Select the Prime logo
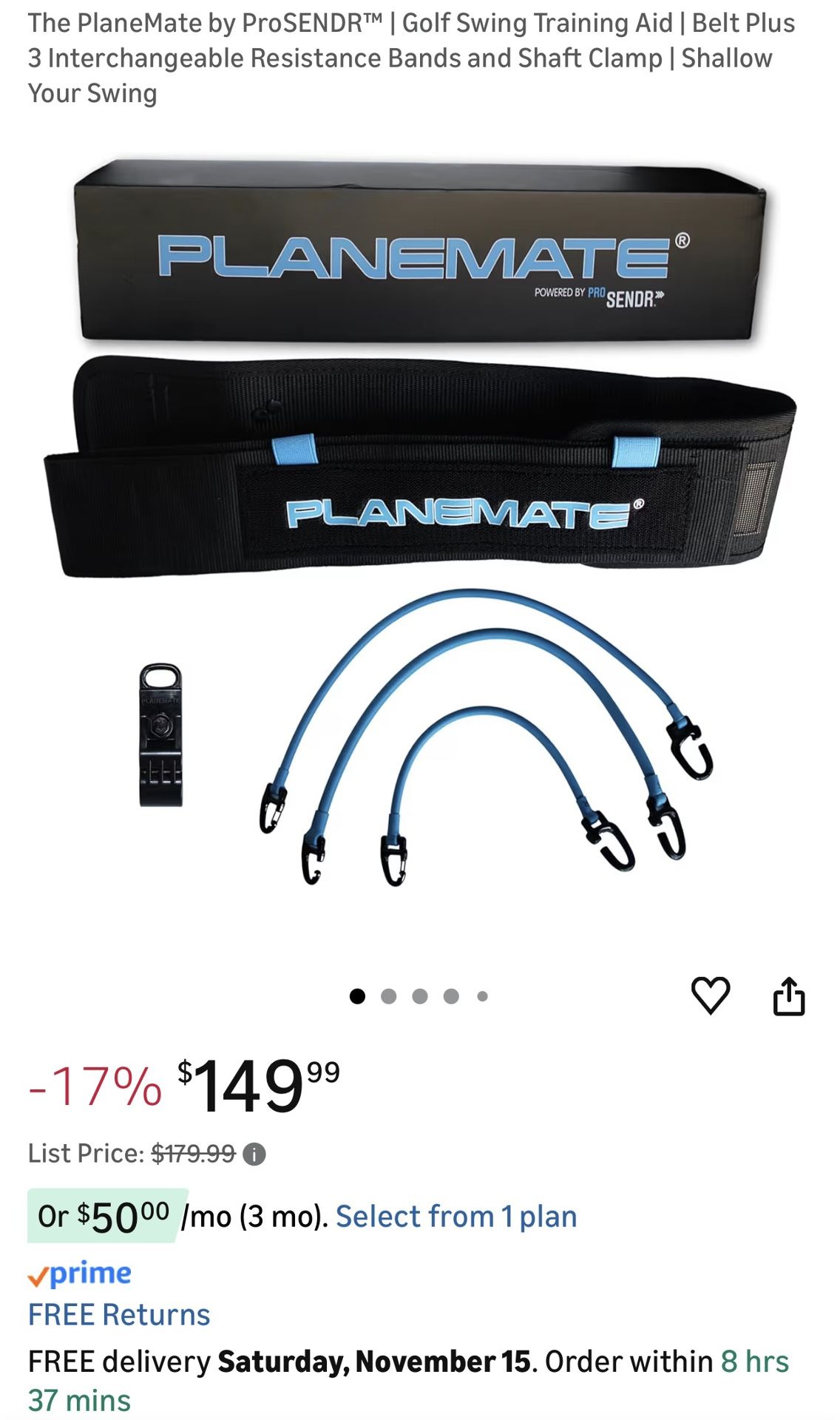Image resolution: width=840 pixels, height=1420 pixels. (x=79, y=1272)
